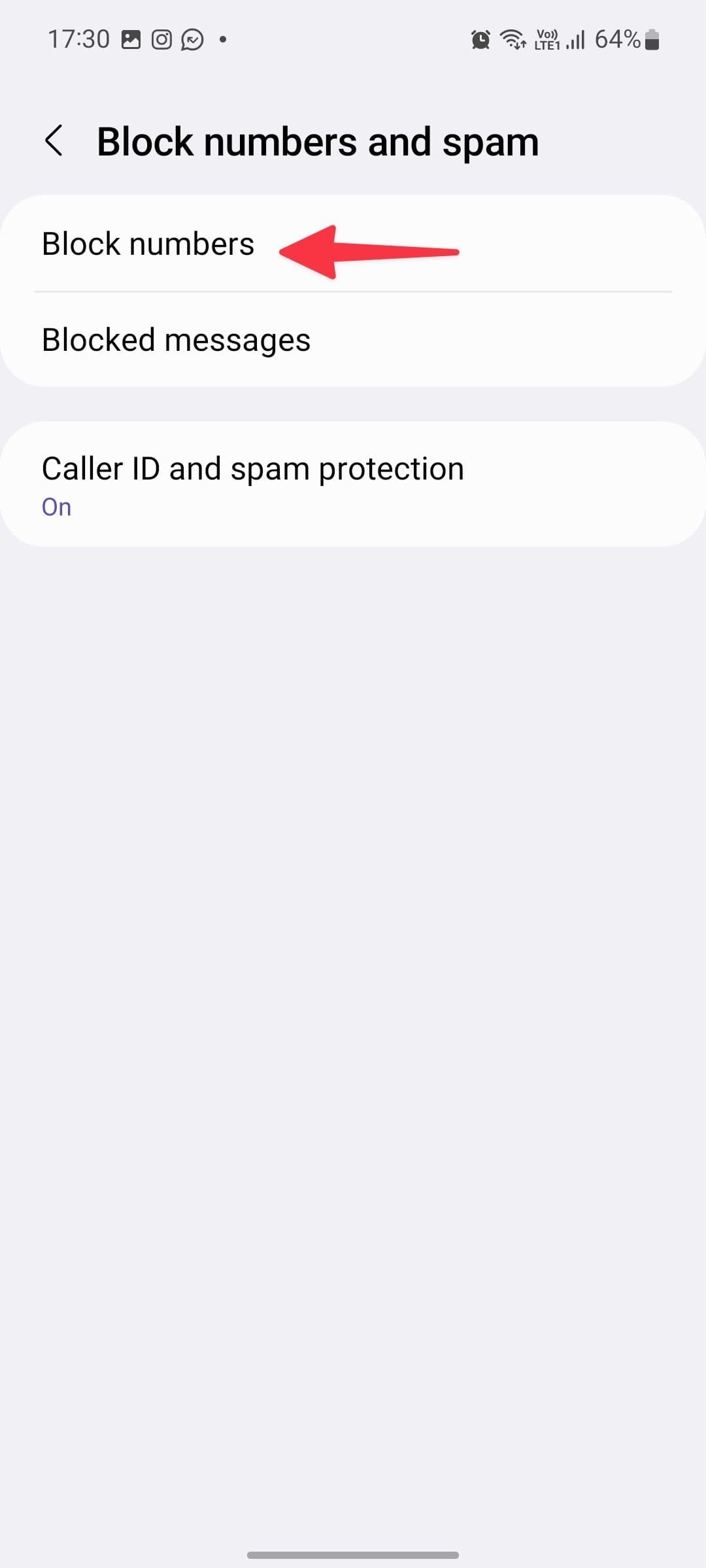Viewport: 706px width, 1568px height.
Task: Tap the gallery notification icon
Action: [x=130, y=39]
